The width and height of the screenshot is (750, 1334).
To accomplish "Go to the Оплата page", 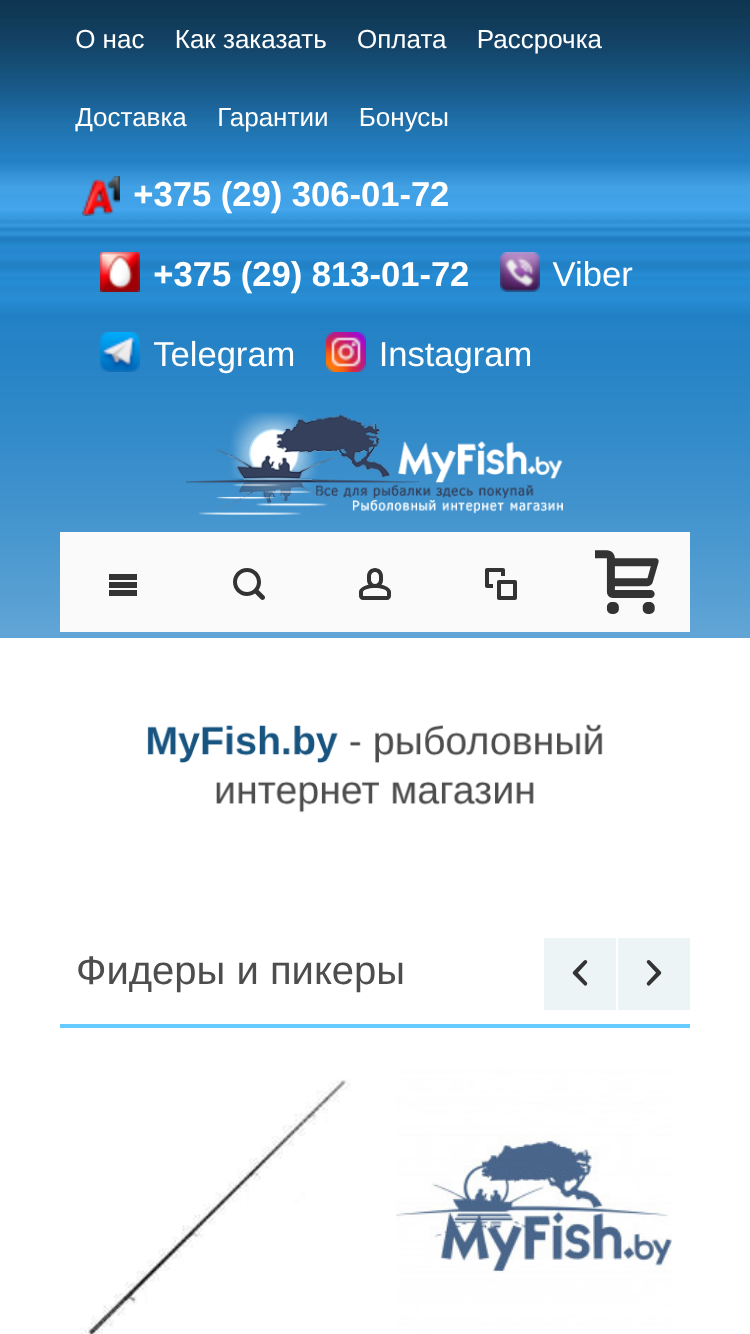I will pos(402,40).
